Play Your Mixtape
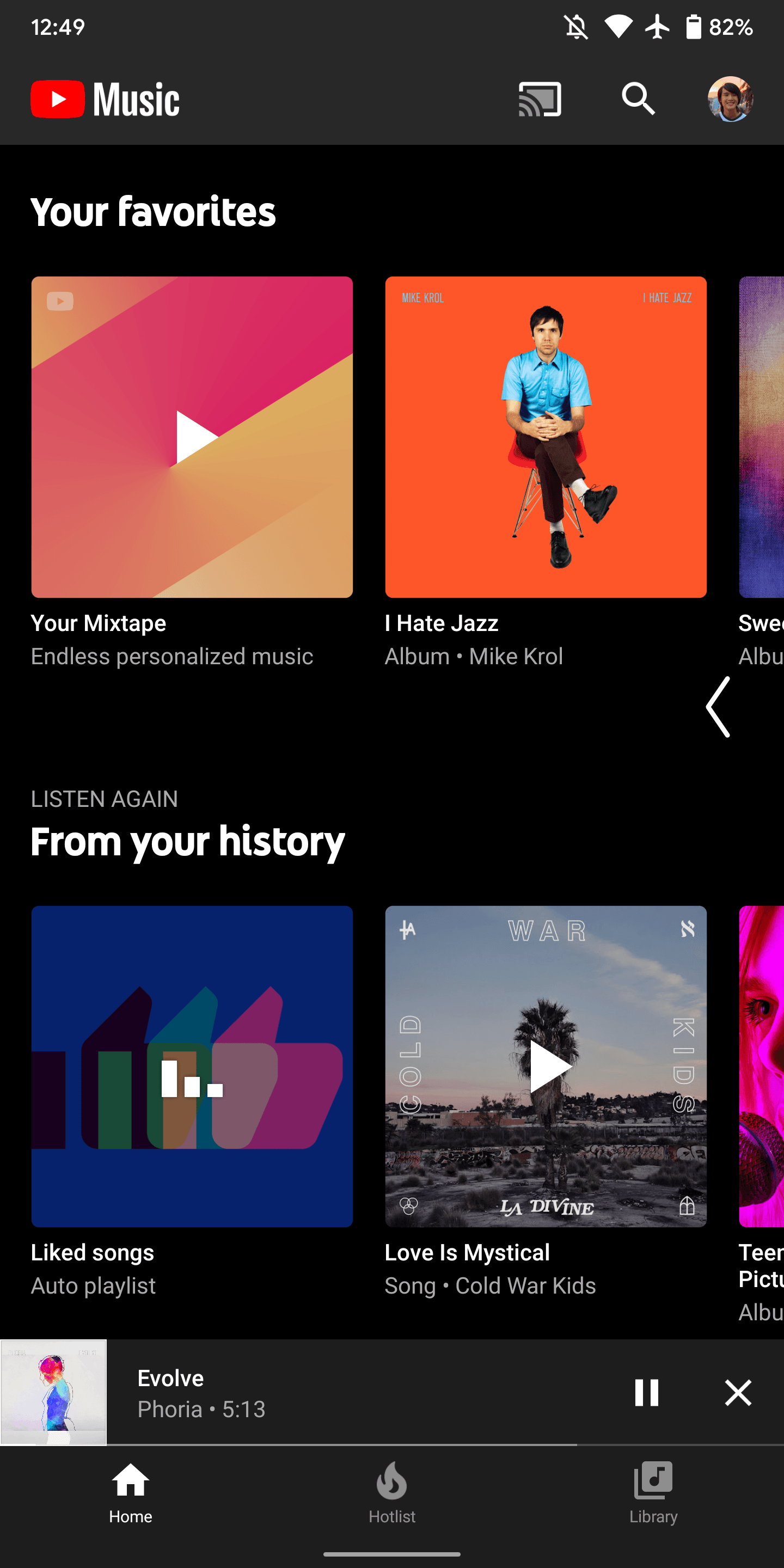Image resolution: width=784 pixels, height=1568 pixels. click(x=192, y=437)
